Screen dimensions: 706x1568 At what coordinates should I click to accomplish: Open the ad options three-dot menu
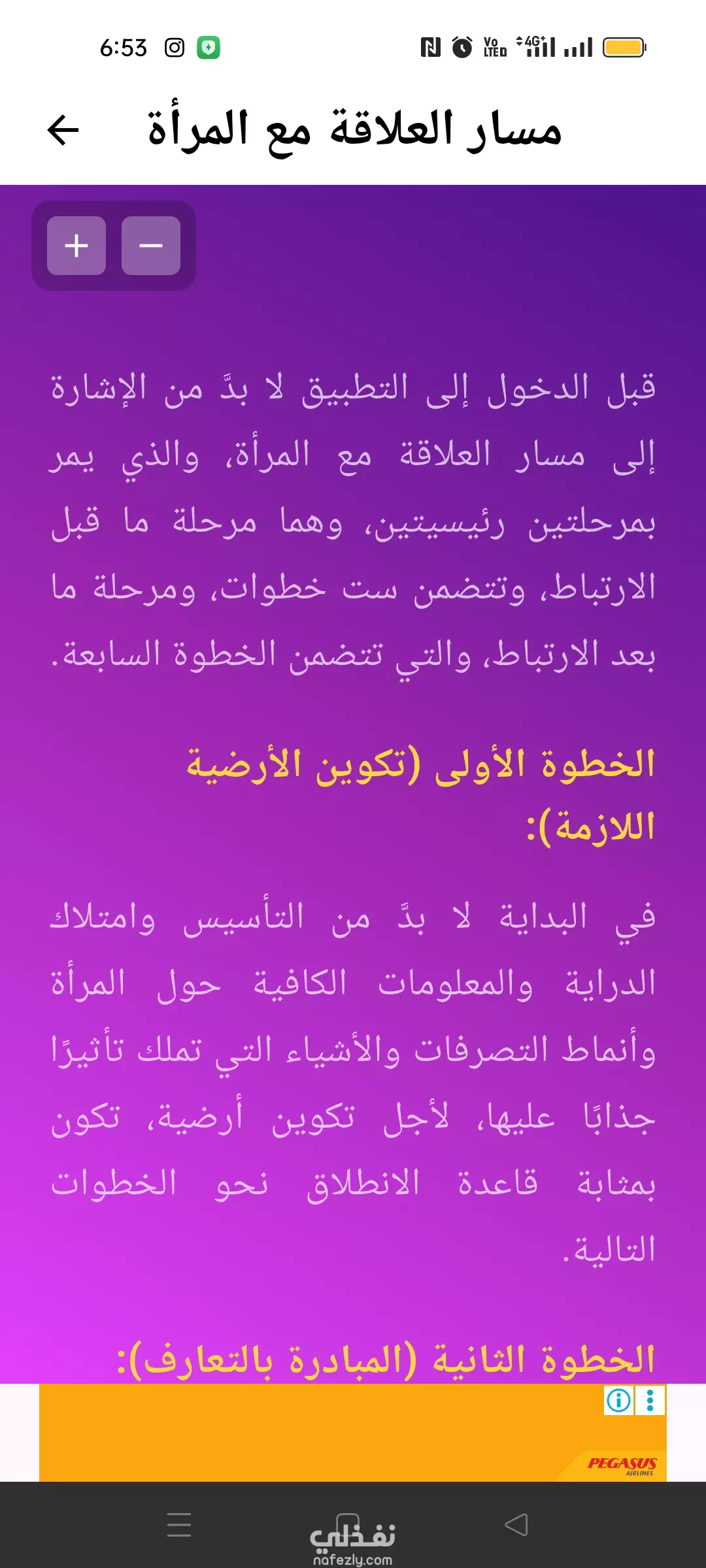[x=650, y=1400]
